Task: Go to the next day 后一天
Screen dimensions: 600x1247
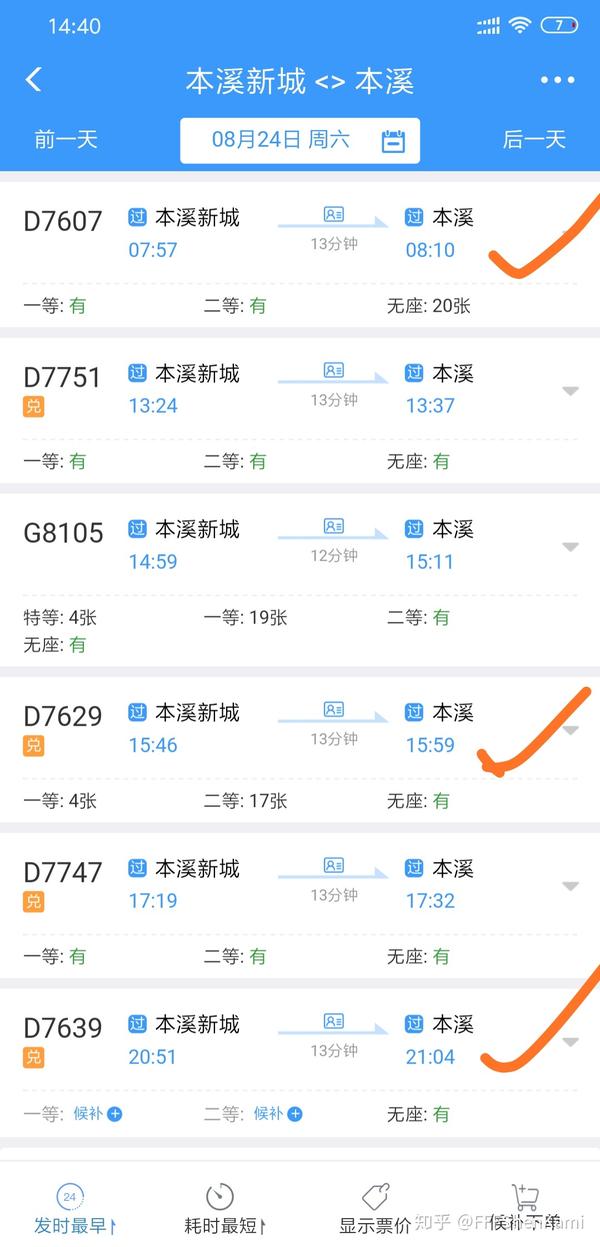Action: pyautogui.click(x=534, y=139)
